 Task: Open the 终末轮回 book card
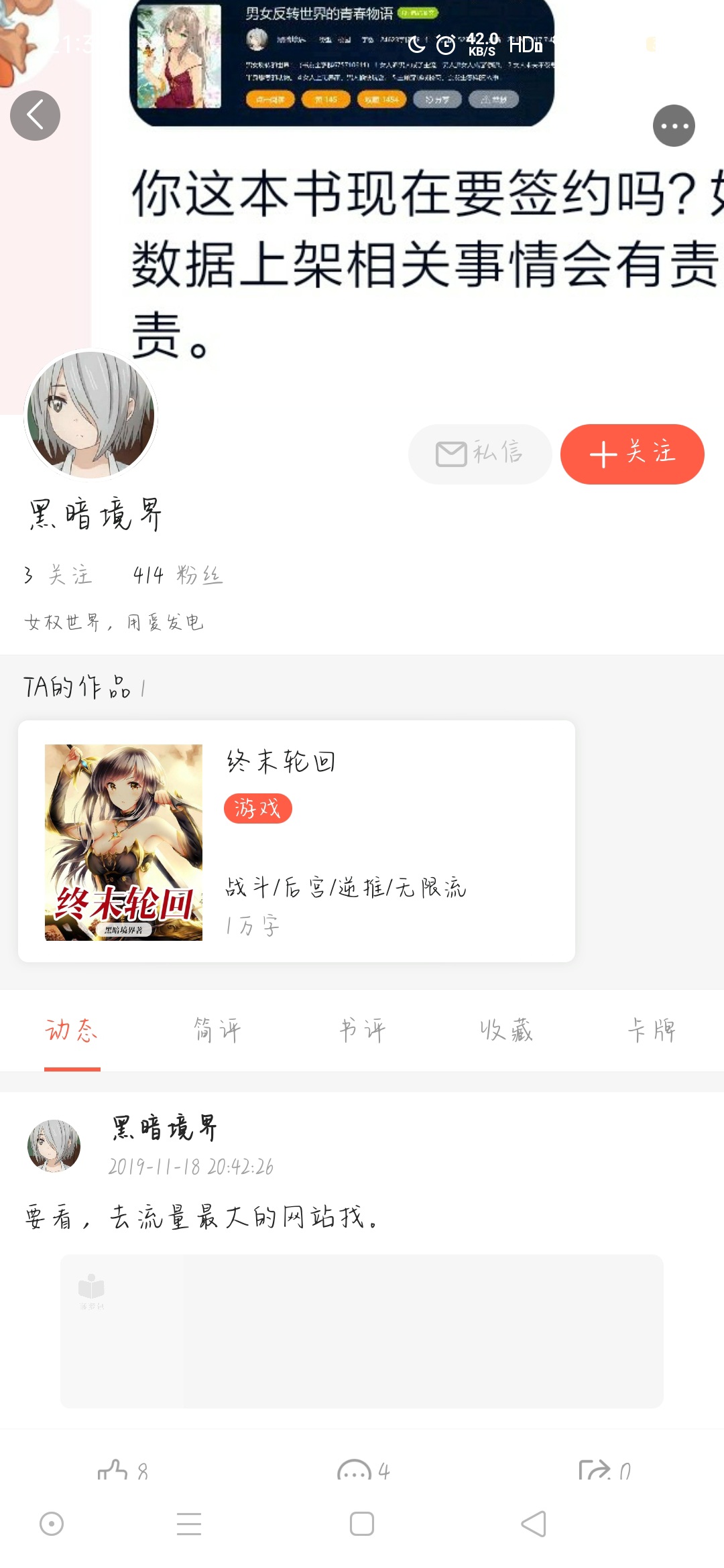[x=296, y=841]
